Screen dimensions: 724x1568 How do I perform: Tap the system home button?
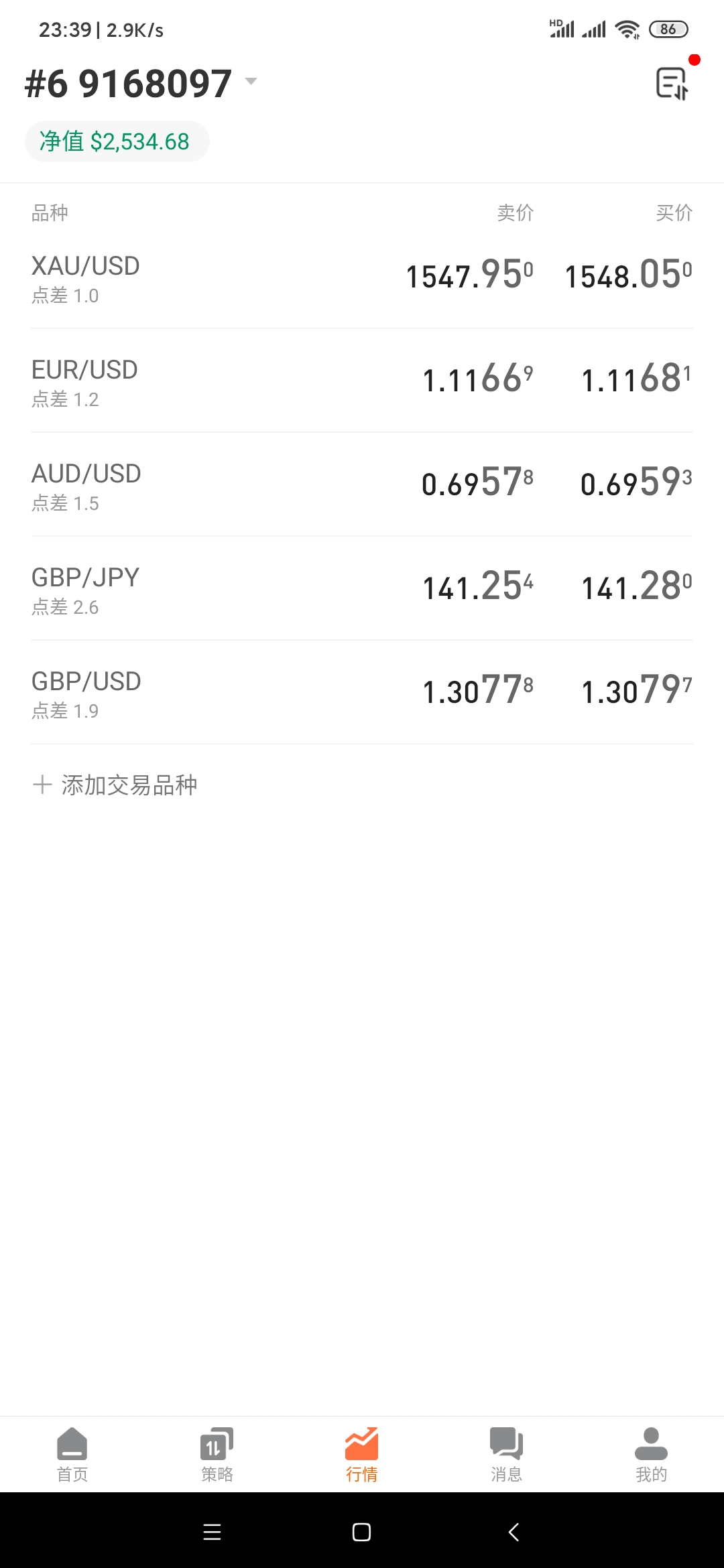[362, 1532]
